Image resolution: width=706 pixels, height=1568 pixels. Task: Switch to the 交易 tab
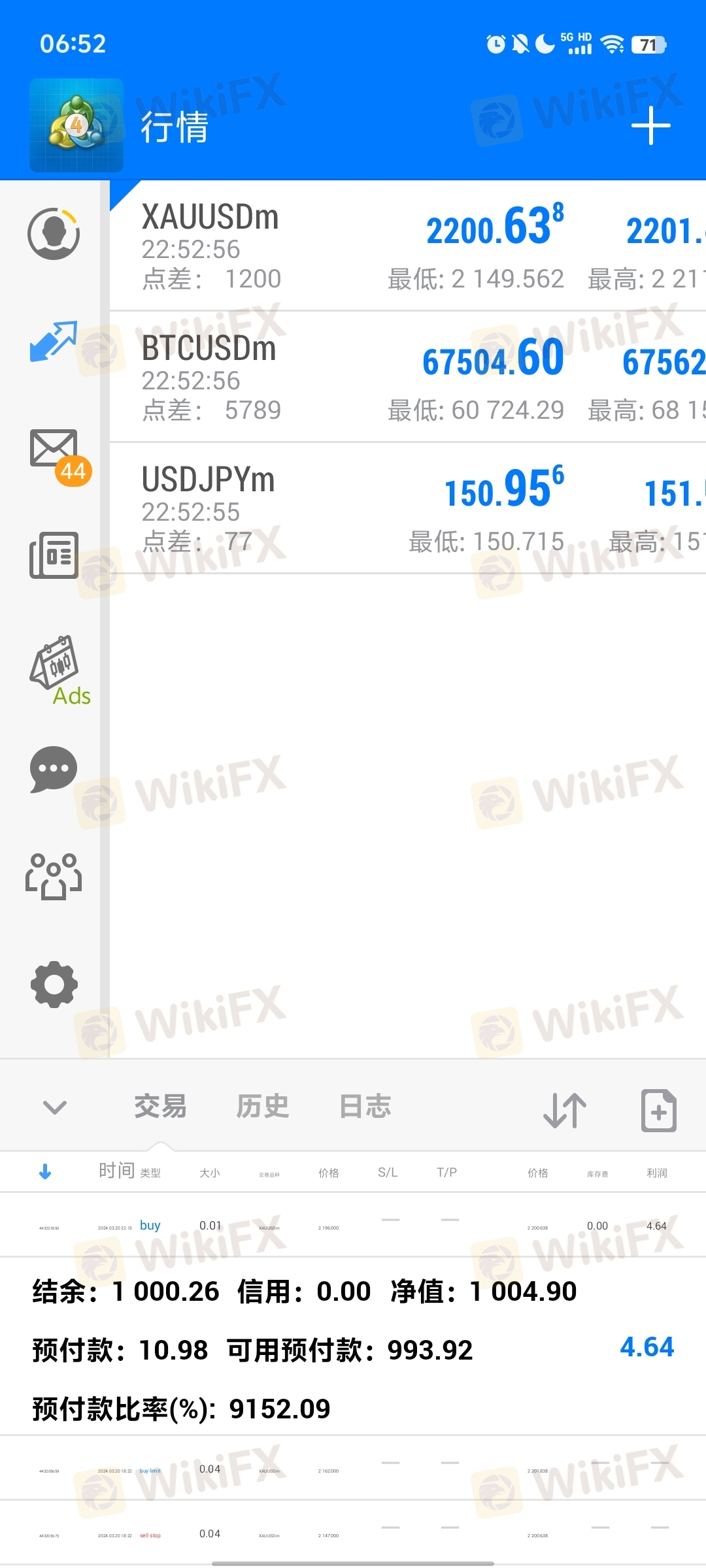tap(160, 1106)
